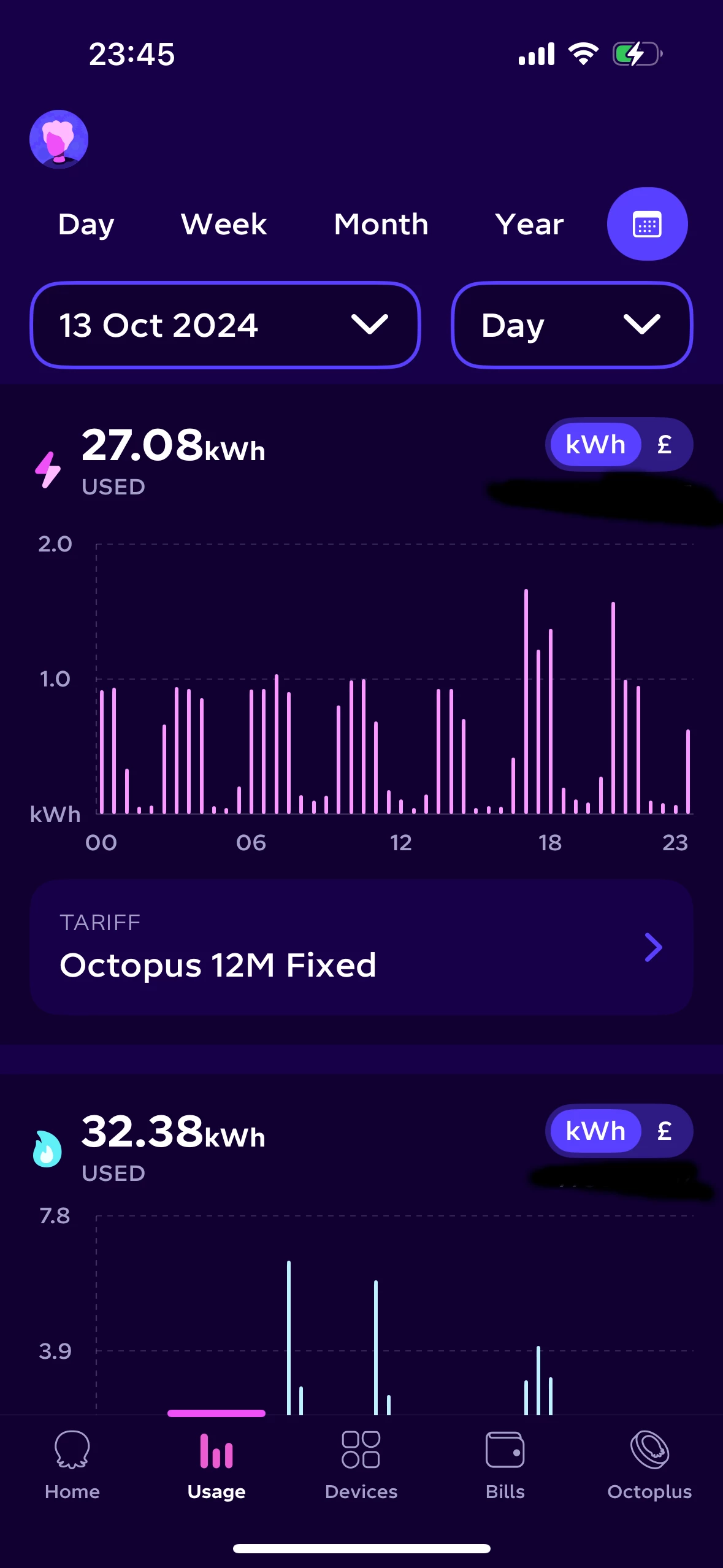Switch to the Week view tab
The height and width of the screenshot is (1568, 723).
click(x=224, y=225)
